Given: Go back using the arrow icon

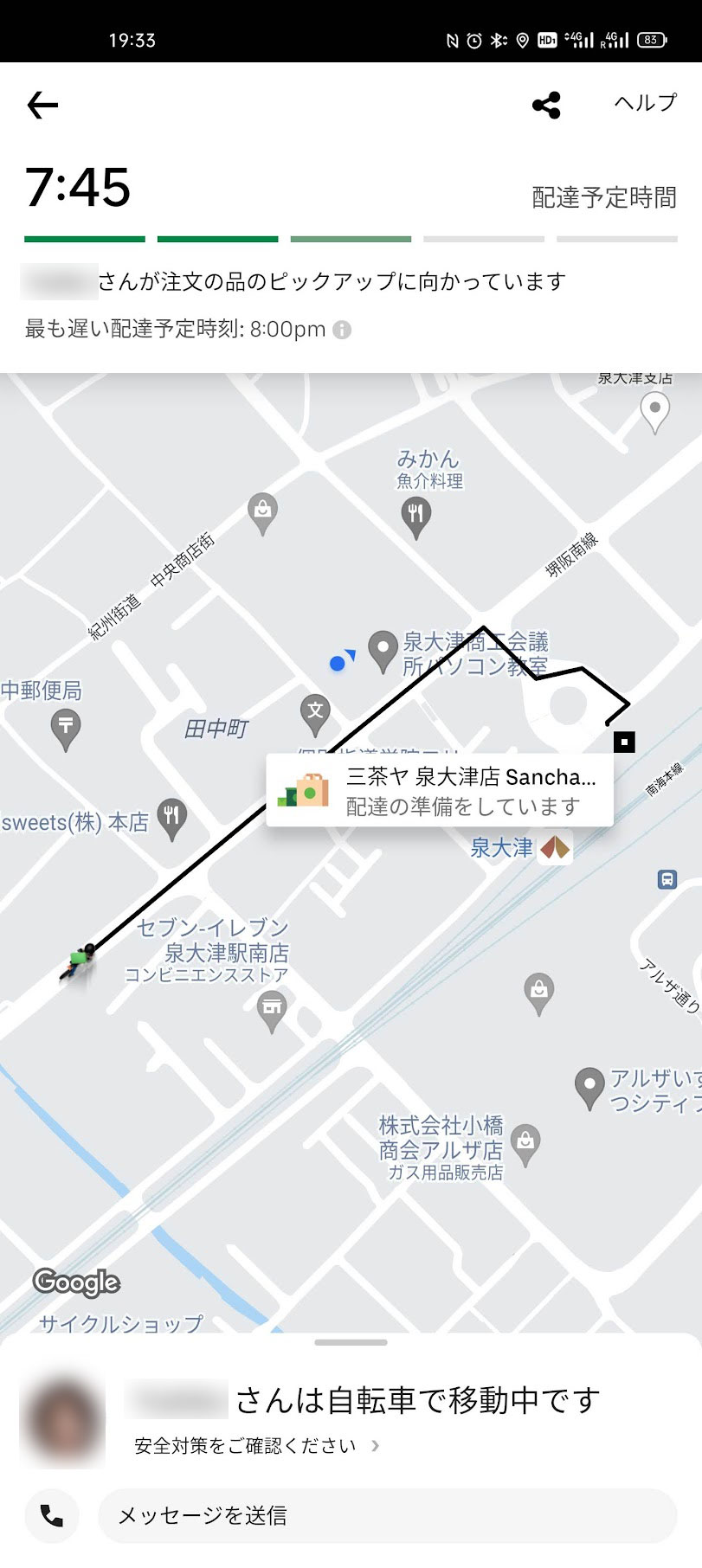Looking at the screenshot, I should coord(42,106).
